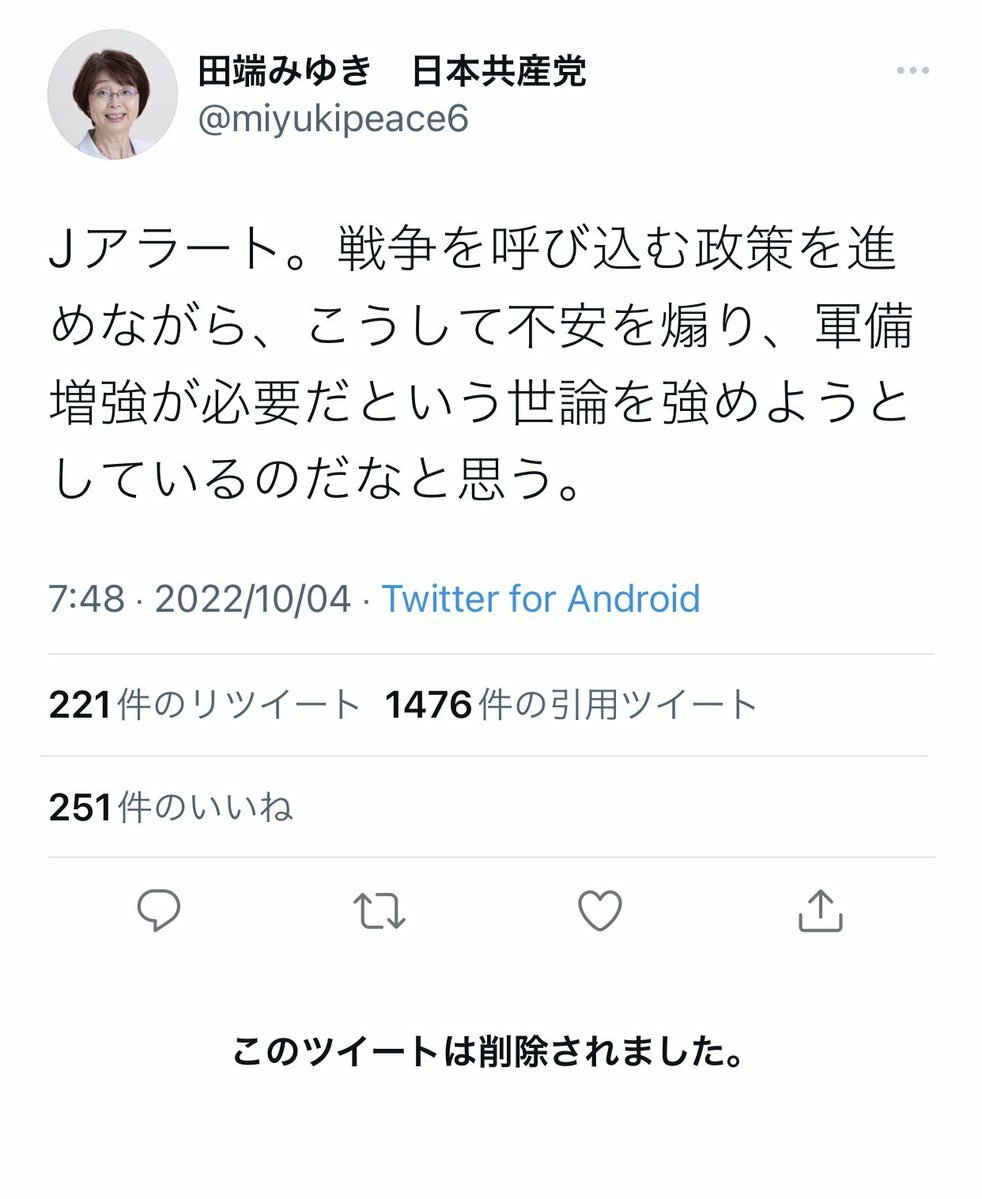Image resolution: width=982 pixels, height=1199 pixels.
Task: Open the tweet's overflow menu
Action: 912,72
